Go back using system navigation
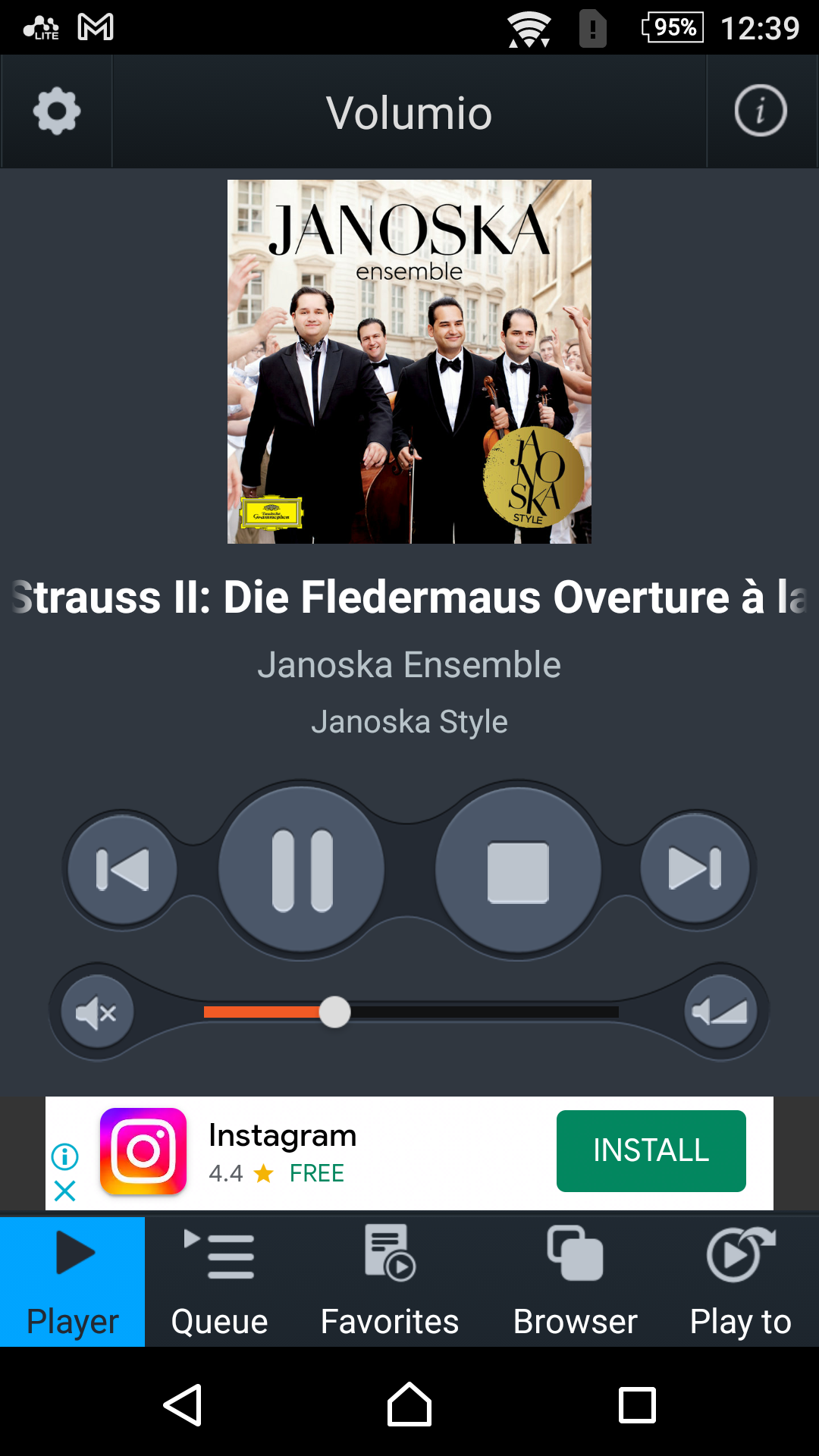 point(183,1404)
